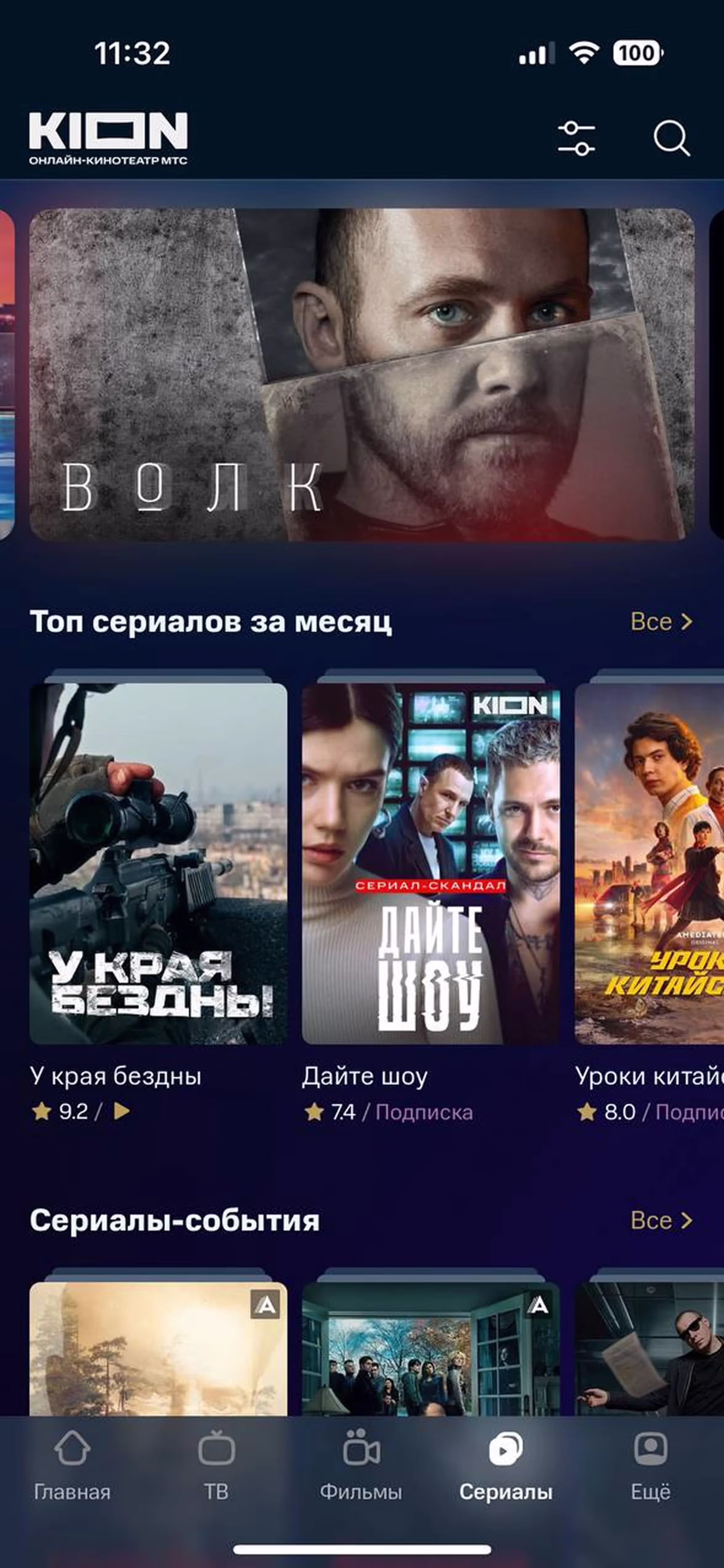
Task: Open the Дайте шоу series card
Action: 431,864
